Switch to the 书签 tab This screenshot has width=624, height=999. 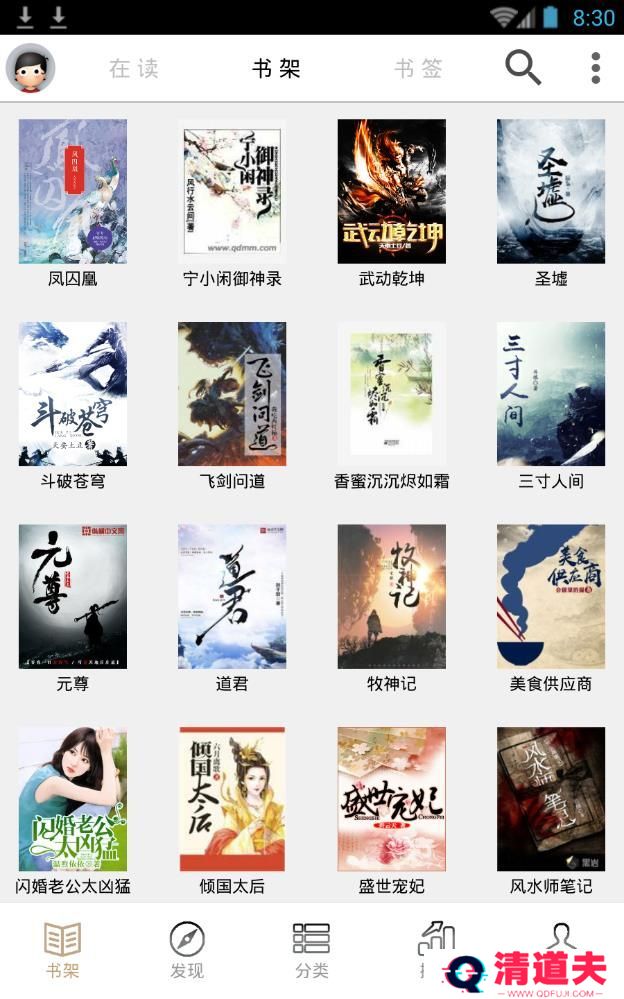418,68
